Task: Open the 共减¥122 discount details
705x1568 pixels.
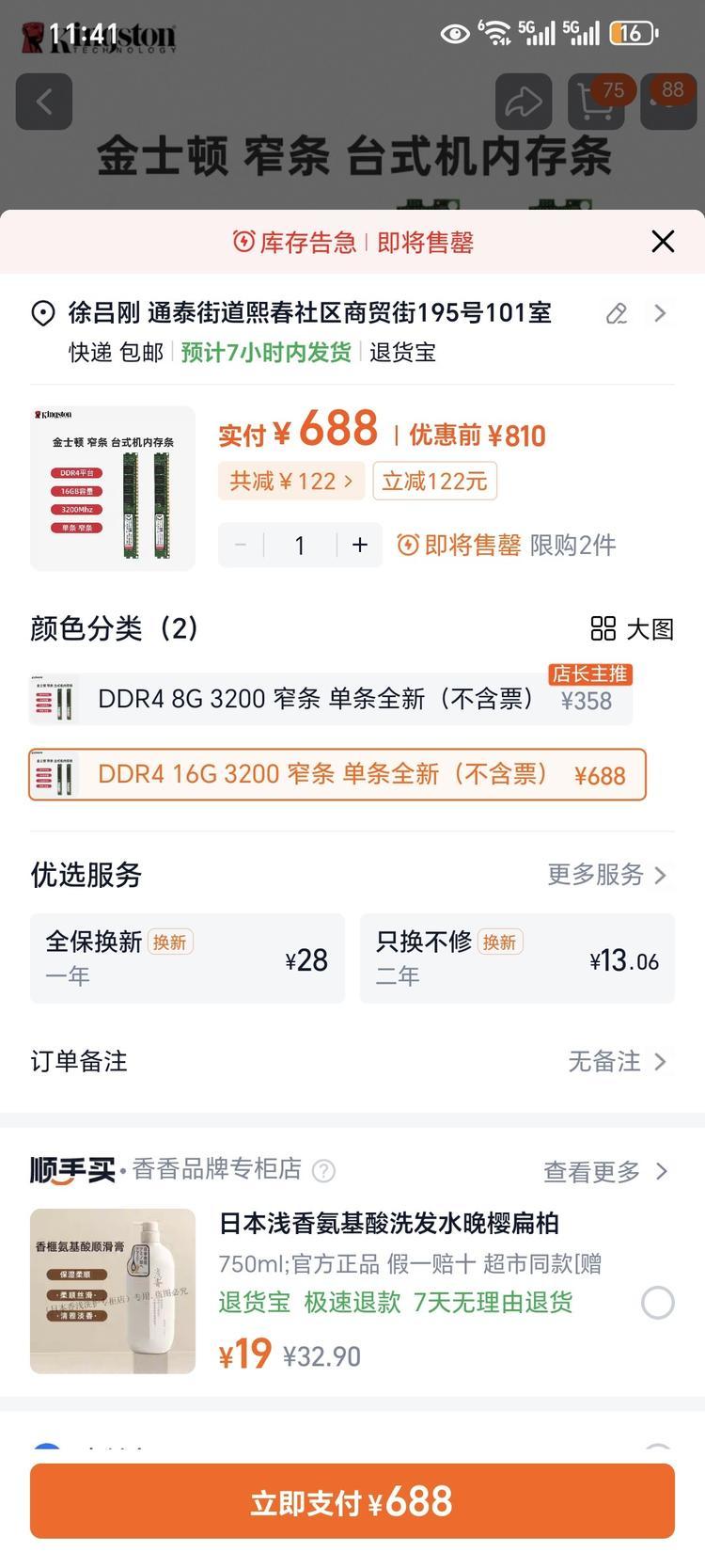Action: [291, 482]
